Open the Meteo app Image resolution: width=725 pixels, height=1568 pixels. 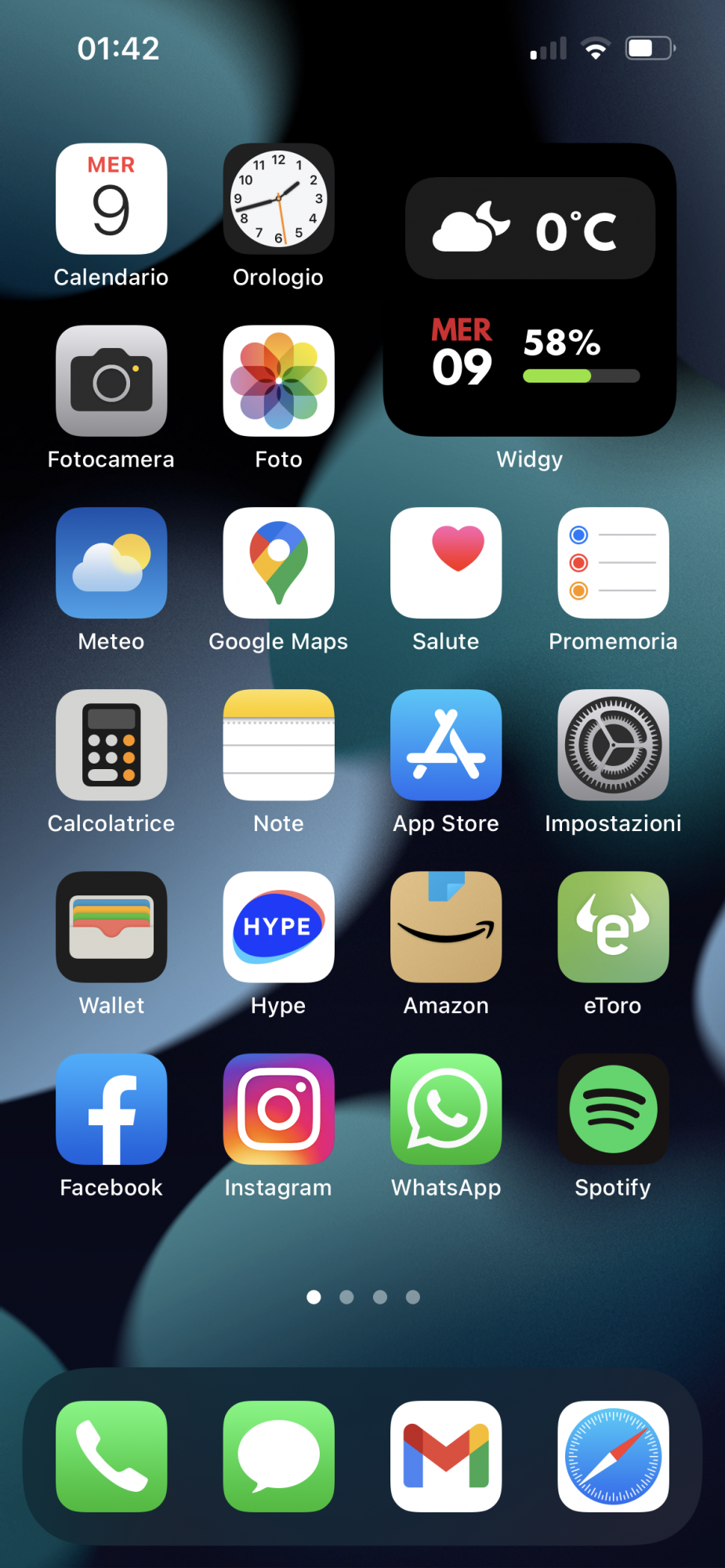[x=111, y=563]
